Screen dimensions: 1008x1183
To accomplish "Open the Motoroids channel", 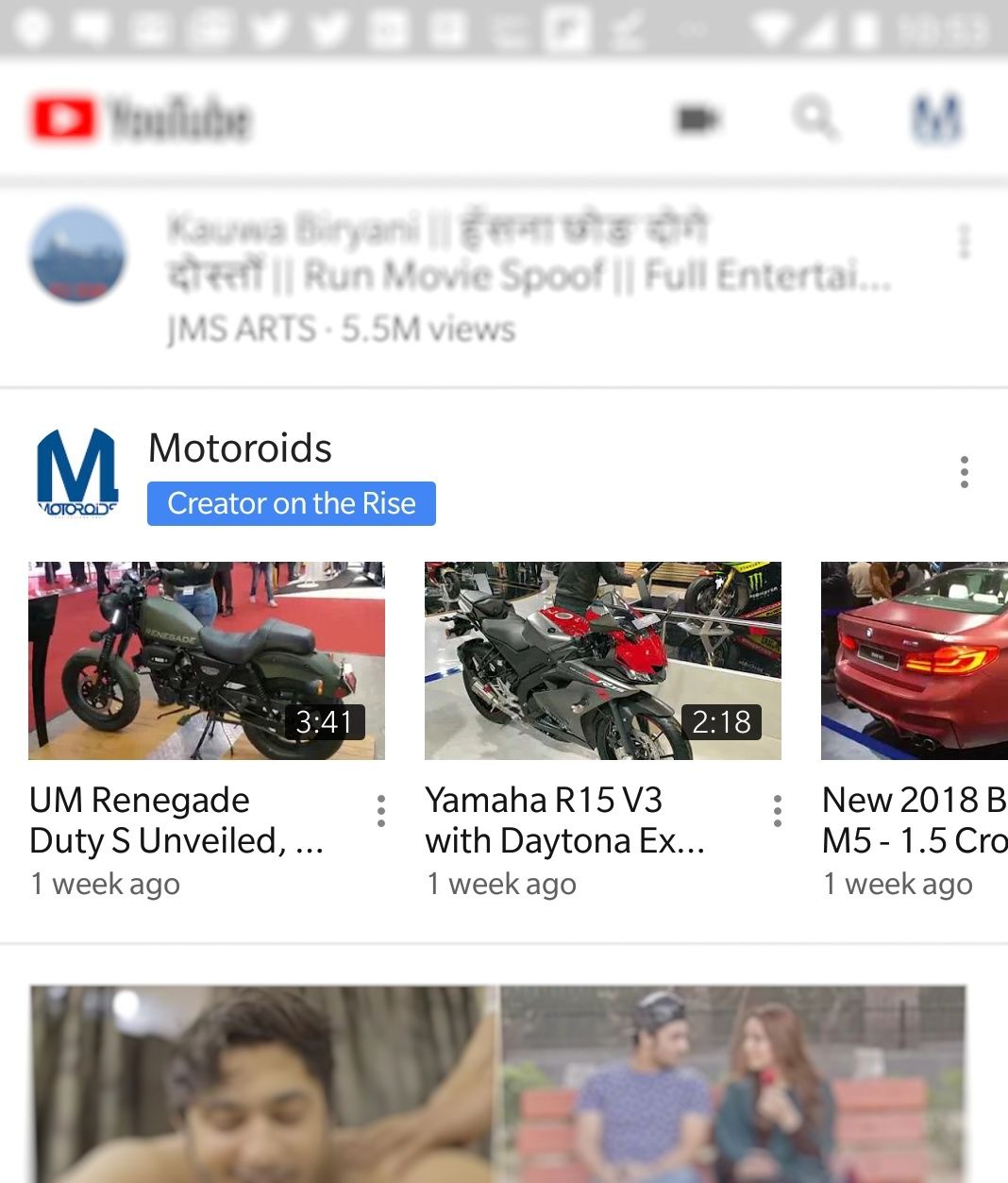I will point(240,448).
